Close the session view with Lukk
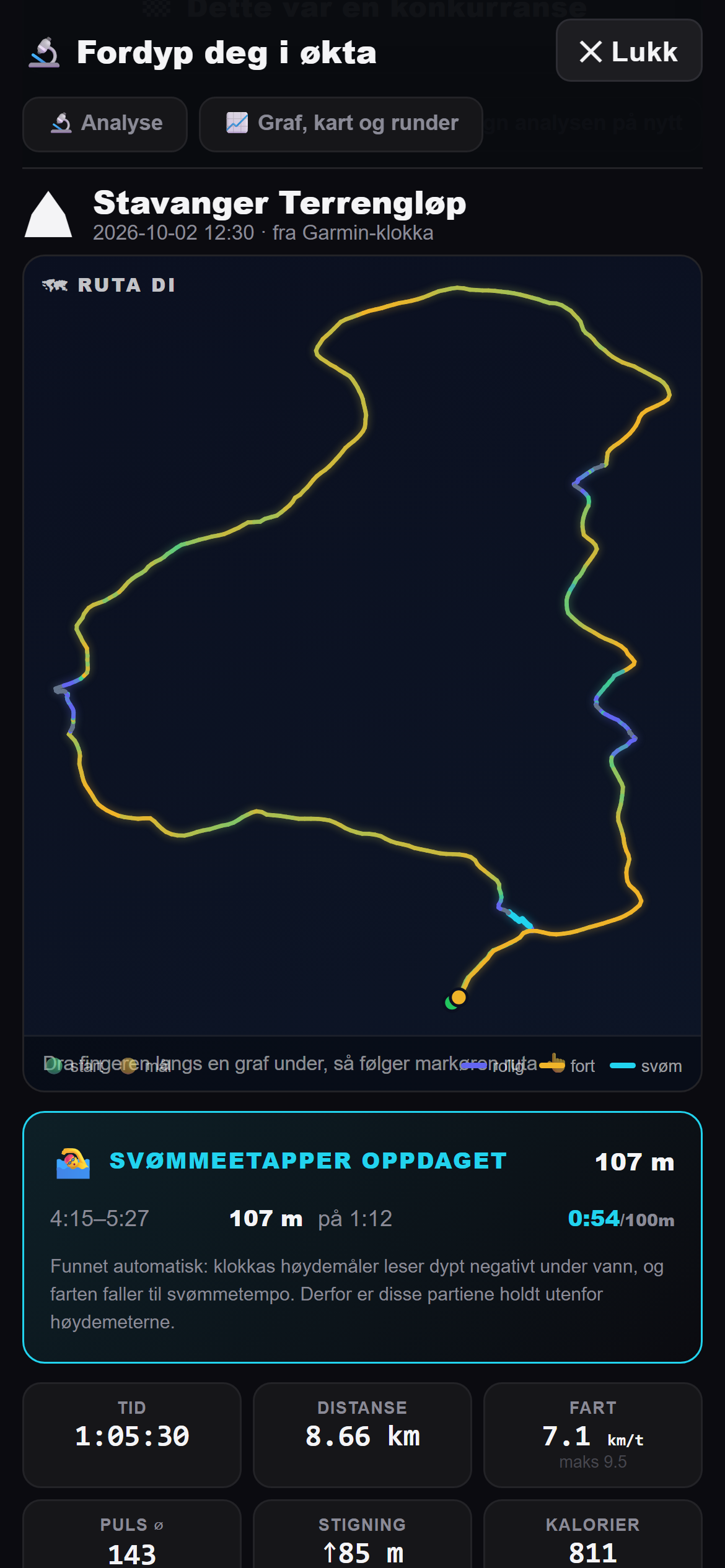The image size is (725, 1568). pos(629,51)
